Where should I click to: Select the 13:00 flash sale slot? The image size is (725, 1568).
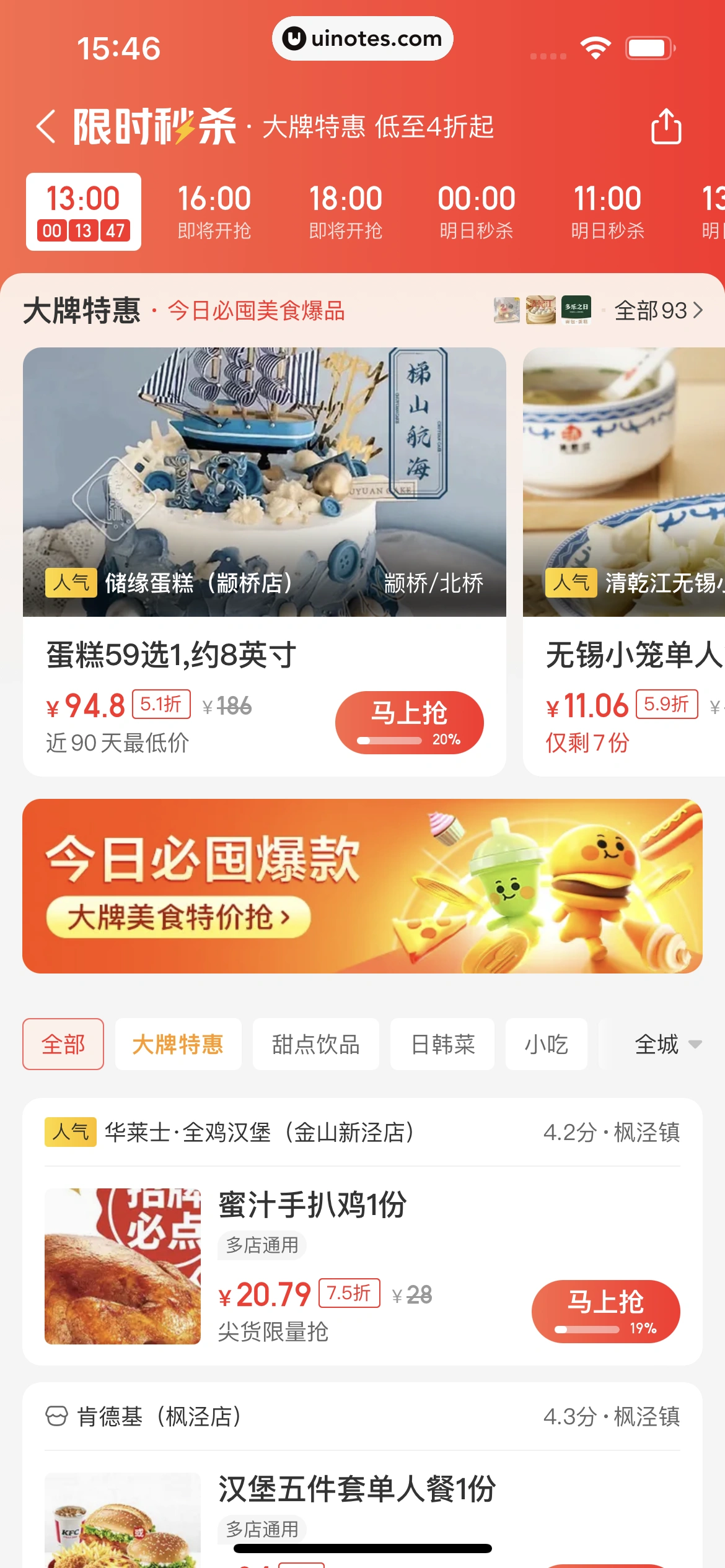pos(84,212)
